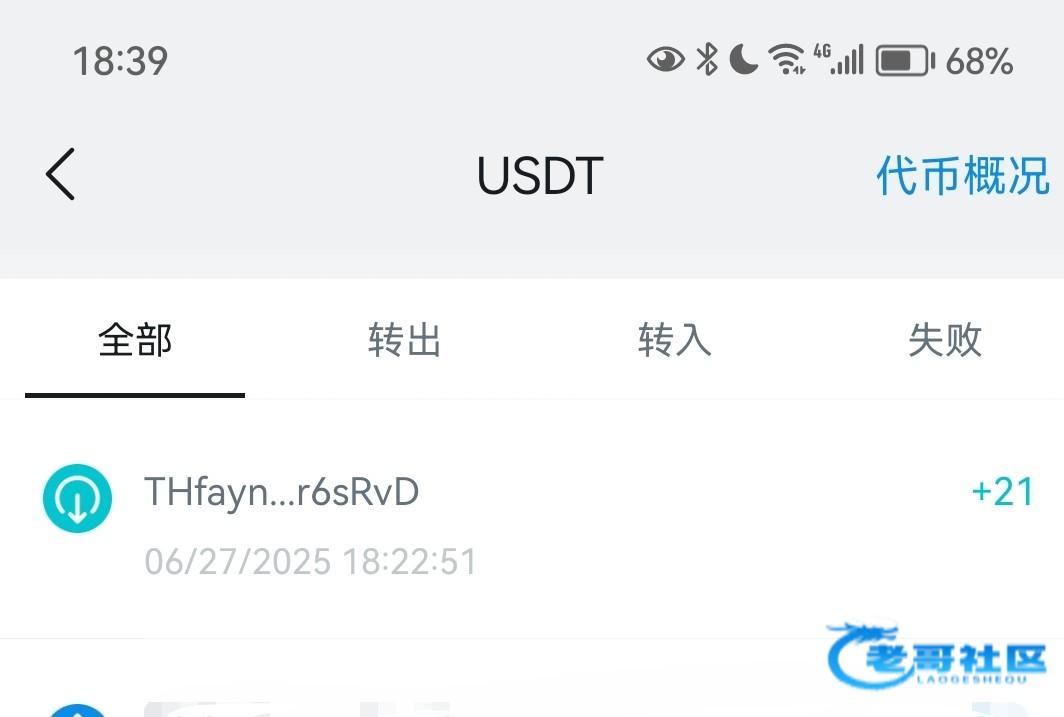Screen dimensions: 1064x717
Task: Open the 代币概况 token overview link
Action: click(962, 176)
